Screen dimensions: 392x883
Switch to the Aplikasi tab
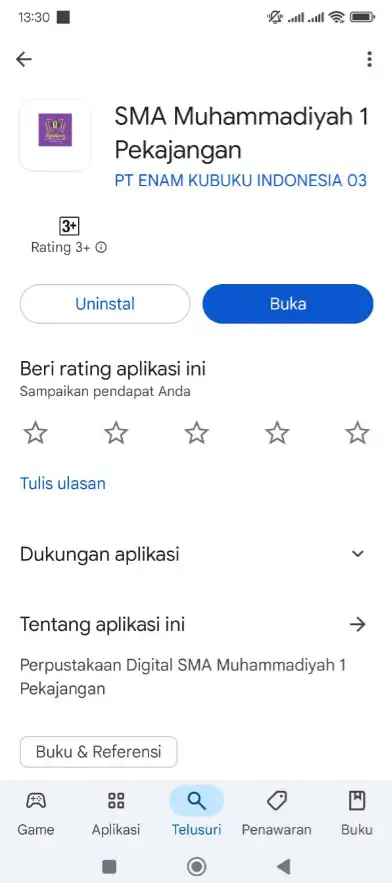pos(116,811)
